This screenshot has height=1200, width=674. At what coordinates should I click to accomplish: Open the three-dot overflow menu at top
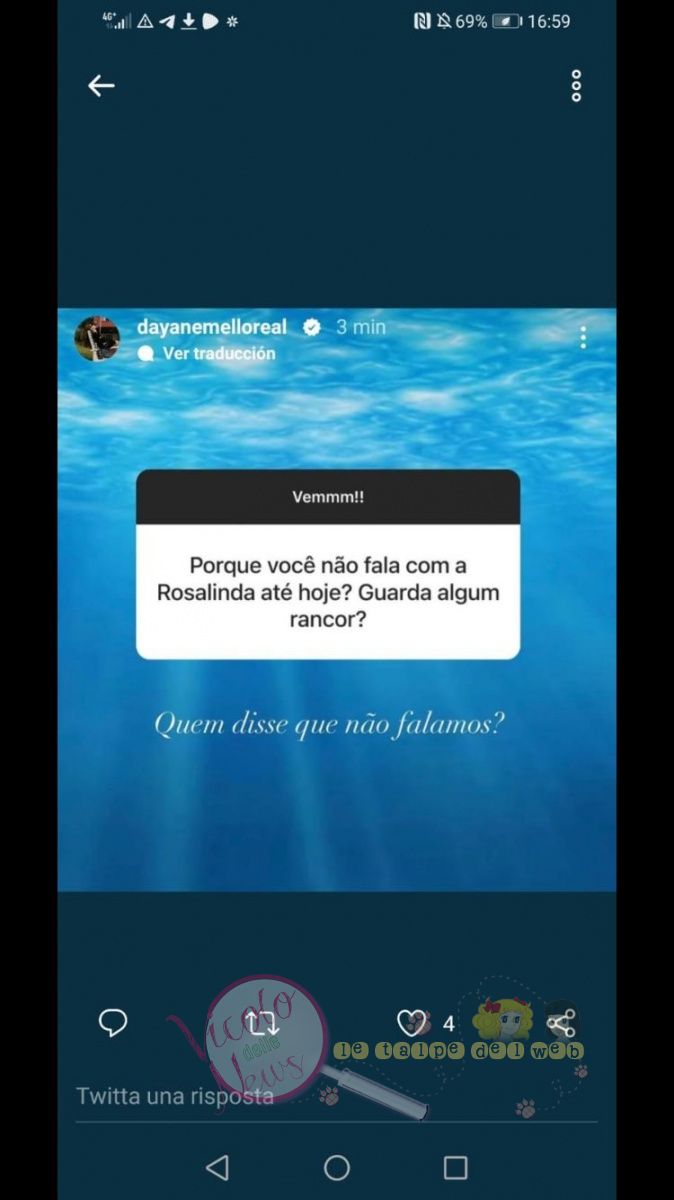click(576, 86)
